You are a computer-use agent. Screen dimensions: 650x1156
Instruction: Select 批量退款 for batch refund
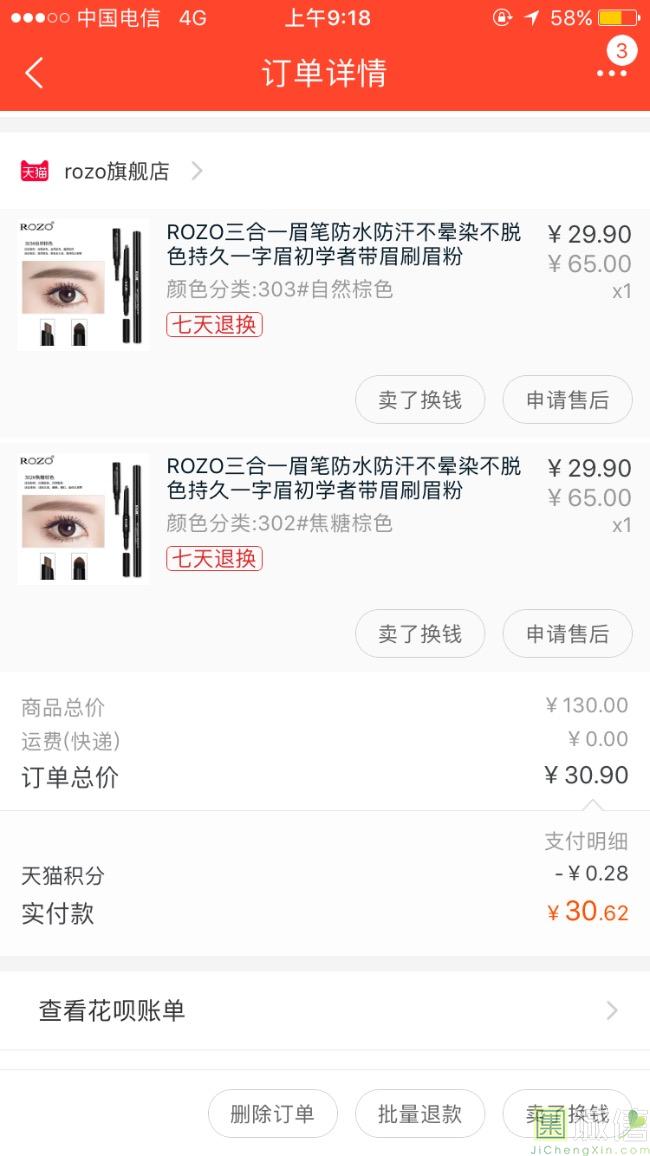pos(420,1114)
